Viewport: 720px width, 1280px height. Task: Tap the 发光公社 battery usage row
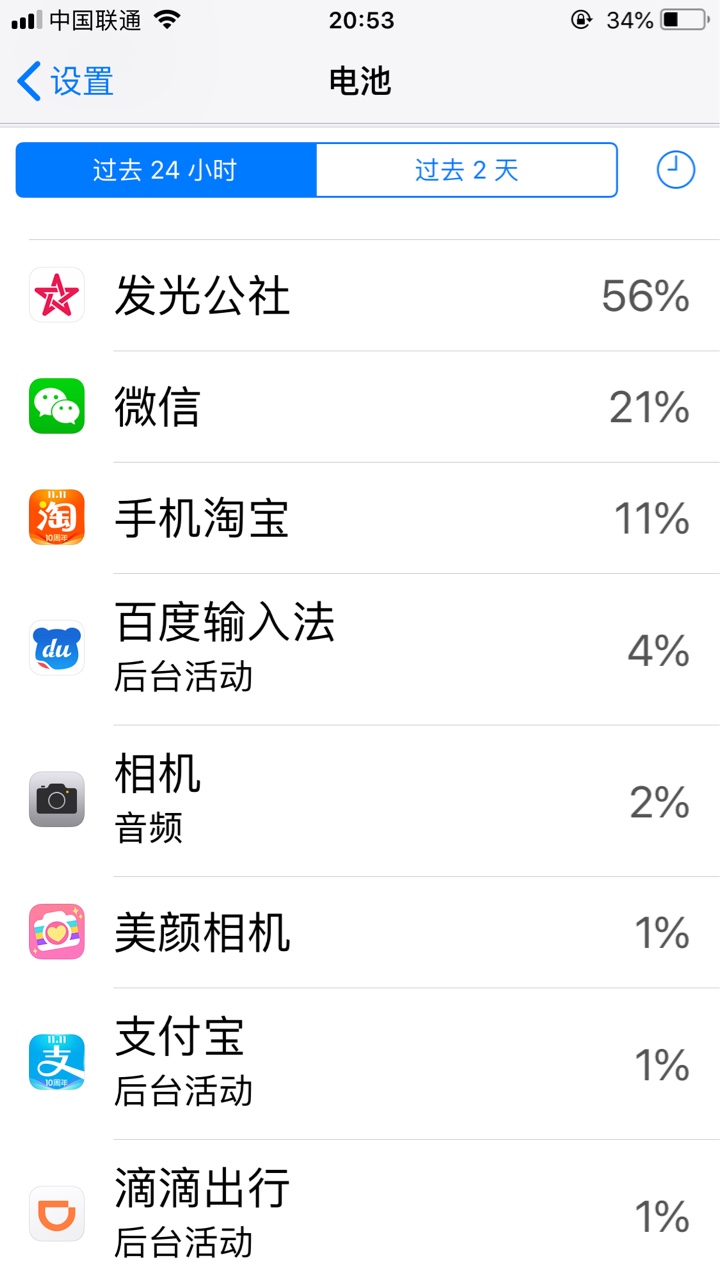point(360,295)
